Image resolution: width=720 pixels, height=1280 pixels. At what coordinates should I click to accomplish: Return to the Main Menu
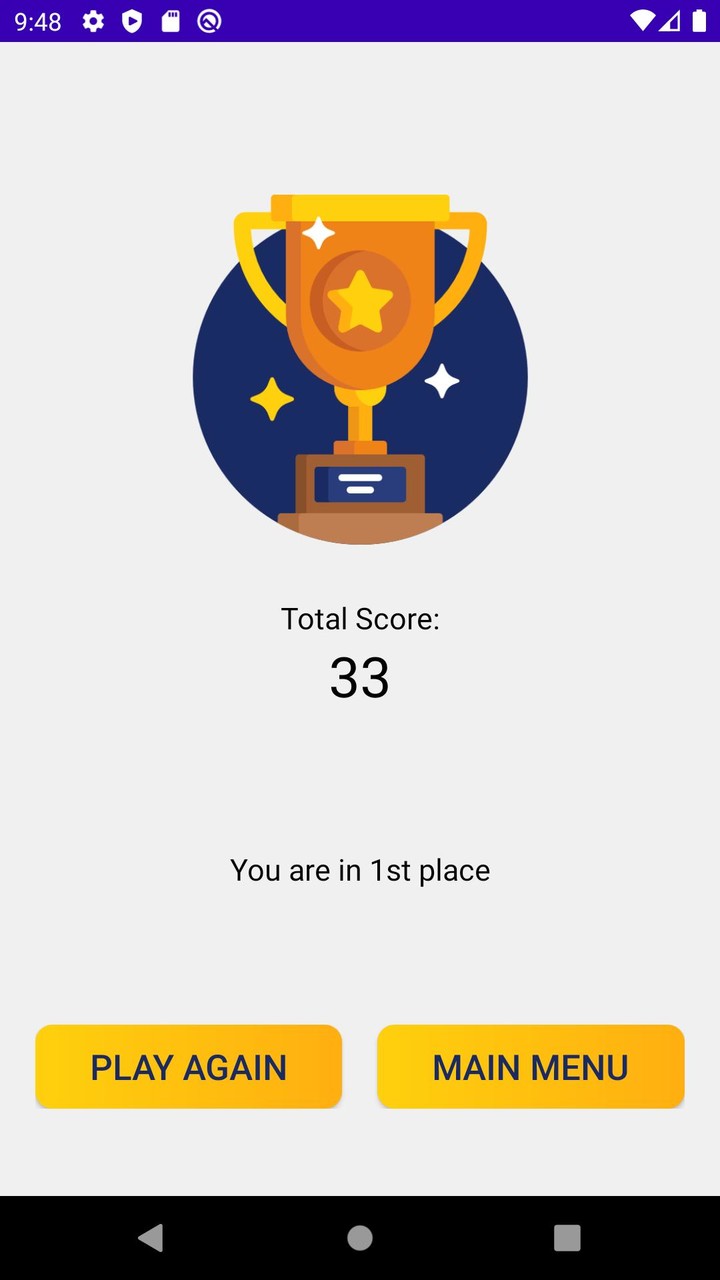tap(530, 1066)
